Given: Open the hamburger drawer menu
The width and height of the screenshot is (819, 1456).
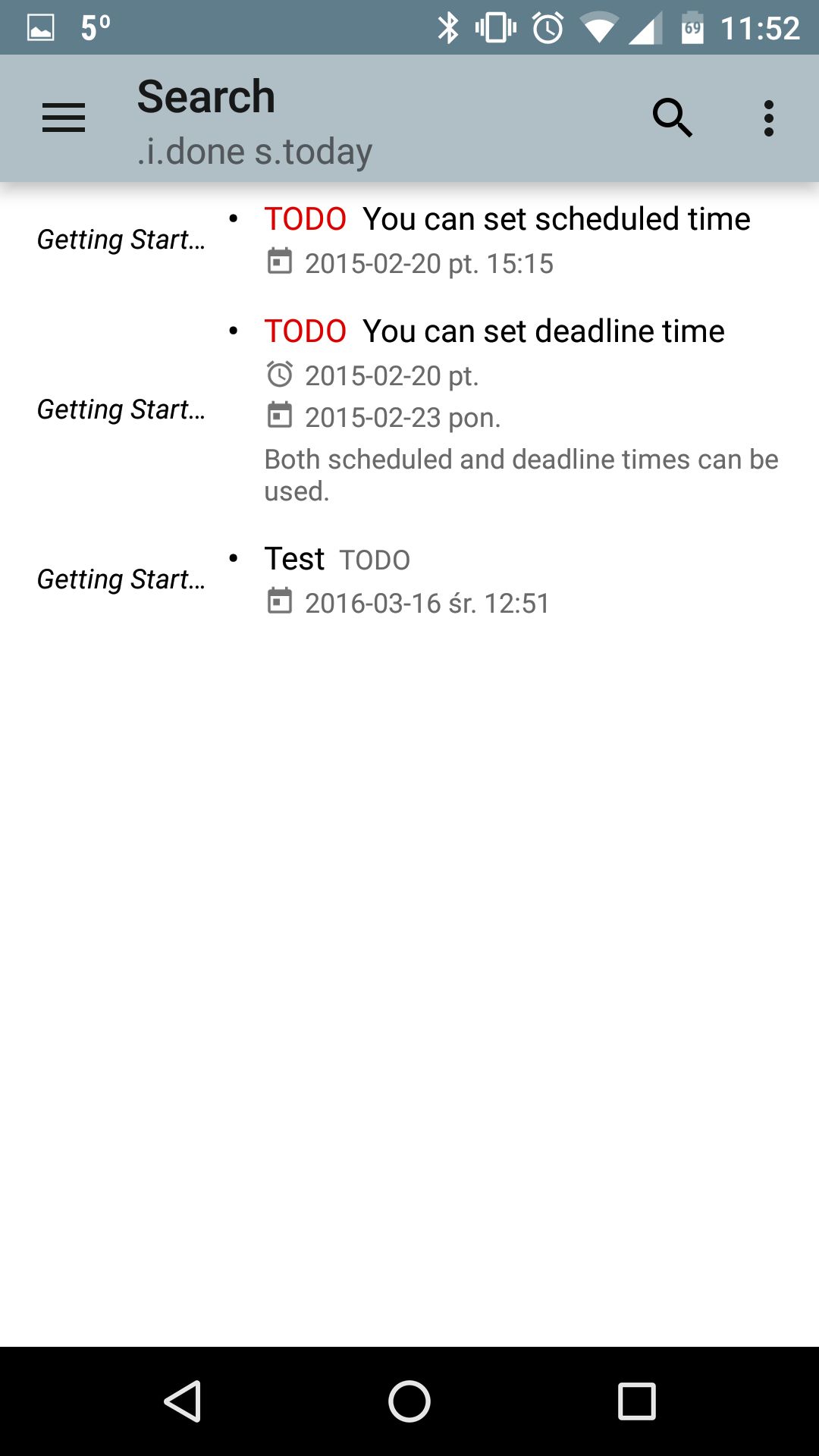Looking at the screenshot, I should (x=64, y=118).
